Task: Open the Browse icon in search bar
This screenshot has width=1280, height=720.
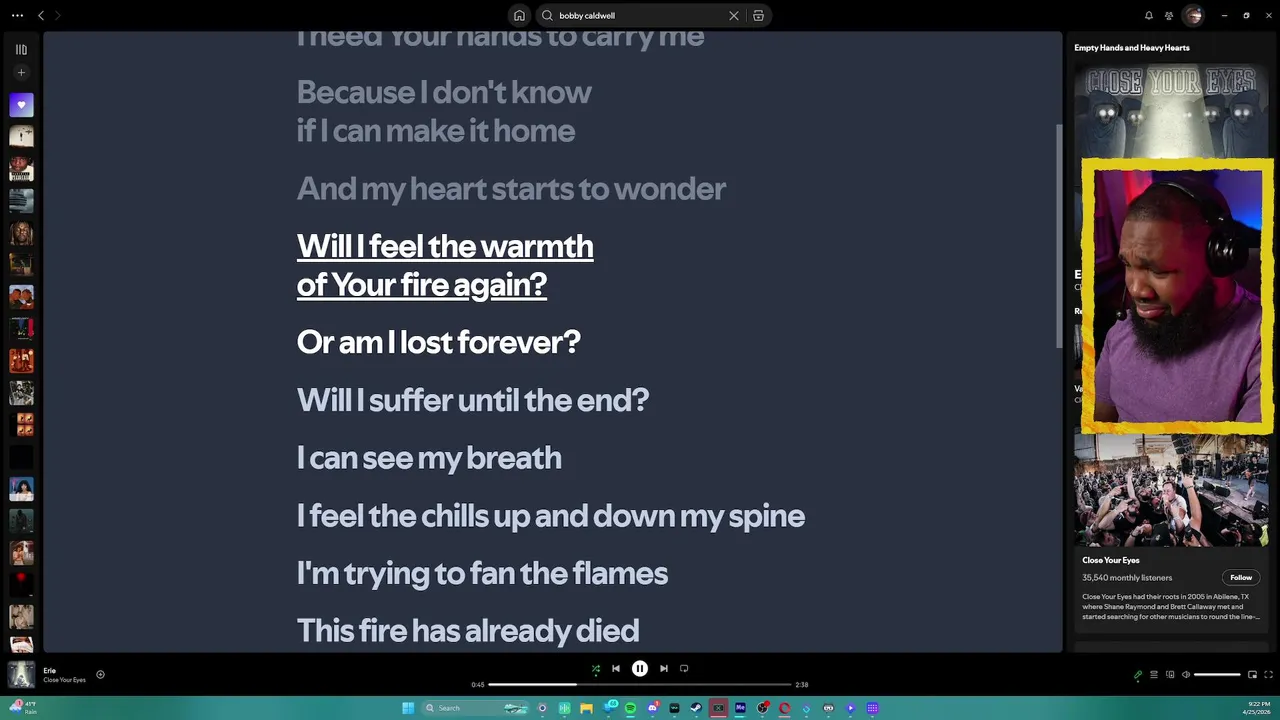Action: pos(758,16)
